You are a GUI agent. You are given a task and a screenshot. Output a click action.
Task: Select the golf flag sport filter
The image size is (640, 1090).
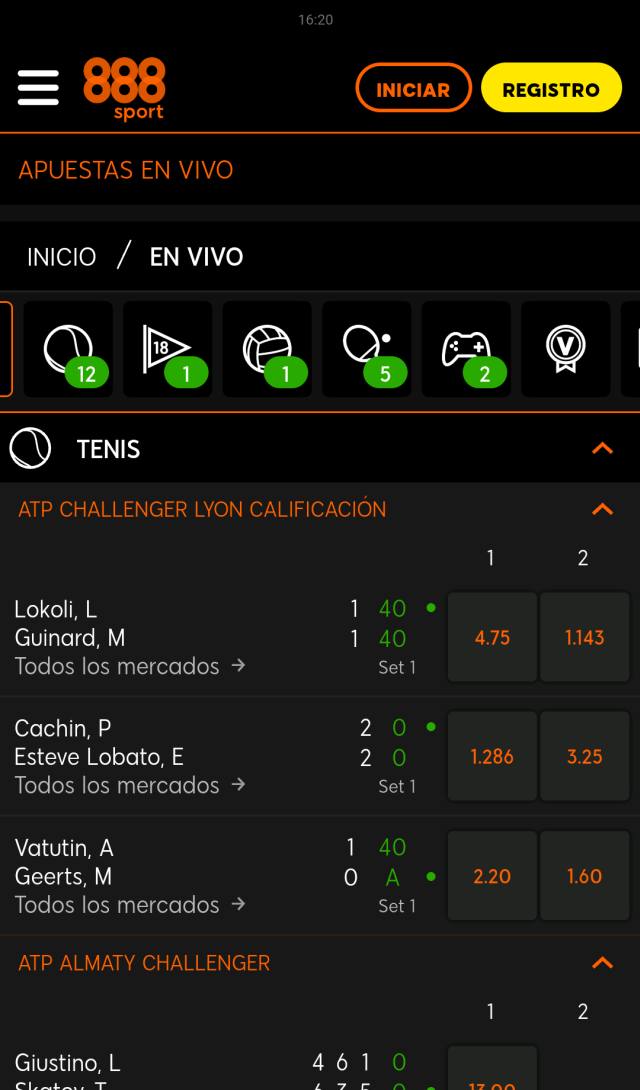pyautogui.click(x=167, y=349)
